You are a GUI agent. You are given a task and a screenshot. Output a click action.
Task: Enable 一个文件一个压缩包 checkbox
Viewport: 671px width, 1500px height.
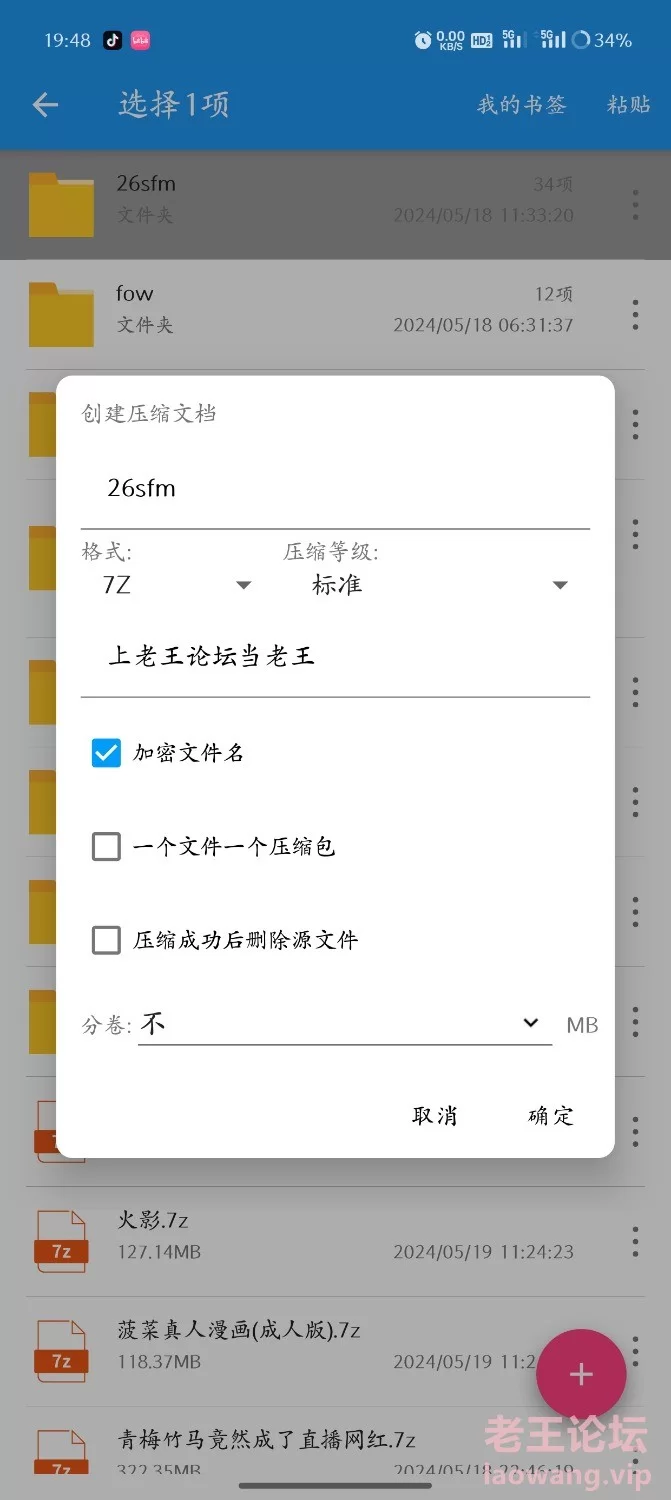coord(106,847)
